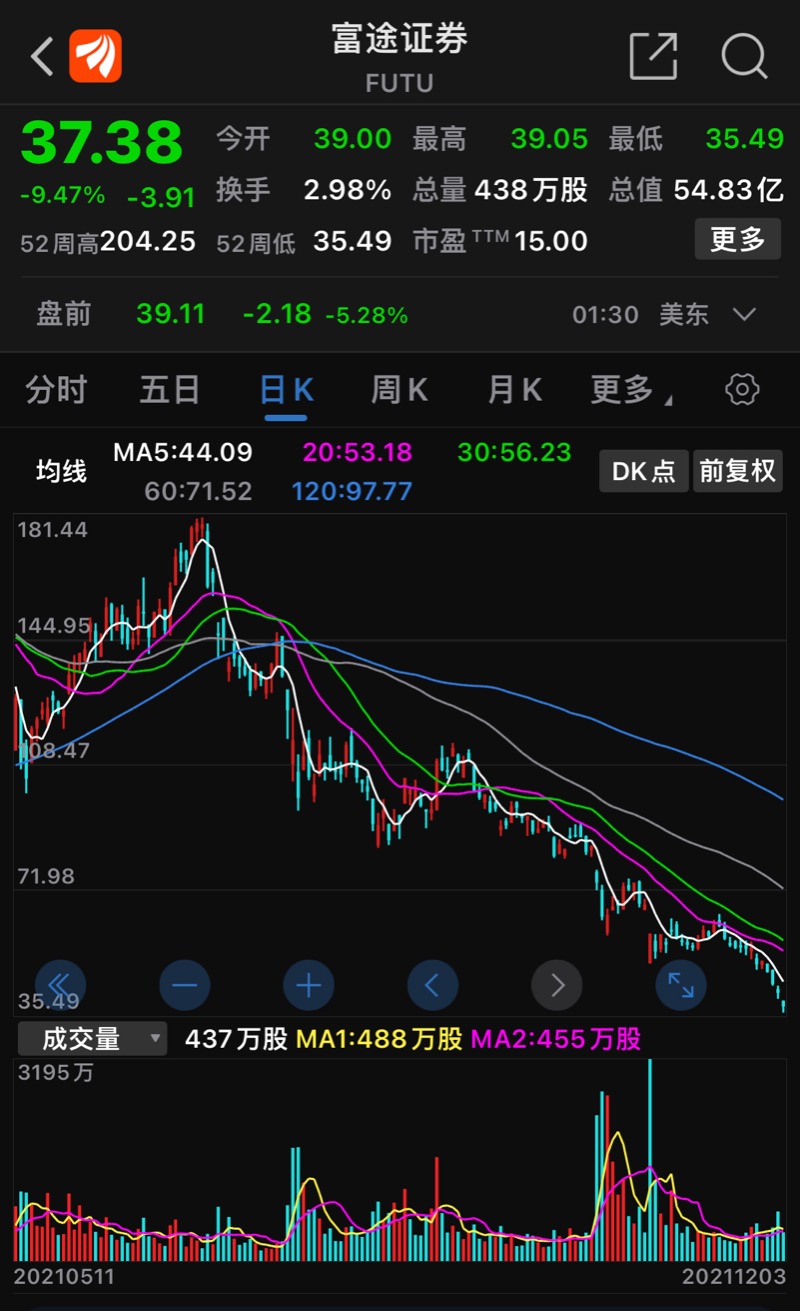Switch to the 五日 chart tab
The width and height of the screenshot is (800, 1311).
(x=170, y=390)
